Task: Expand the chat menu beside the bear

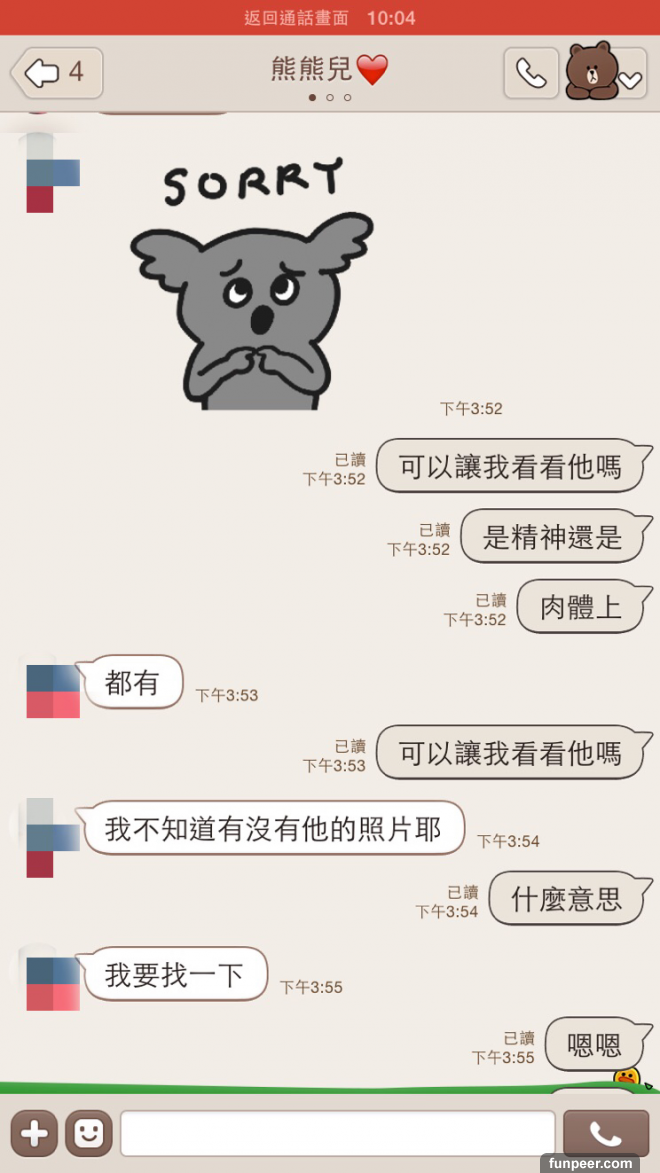Action: coord(630,80)
